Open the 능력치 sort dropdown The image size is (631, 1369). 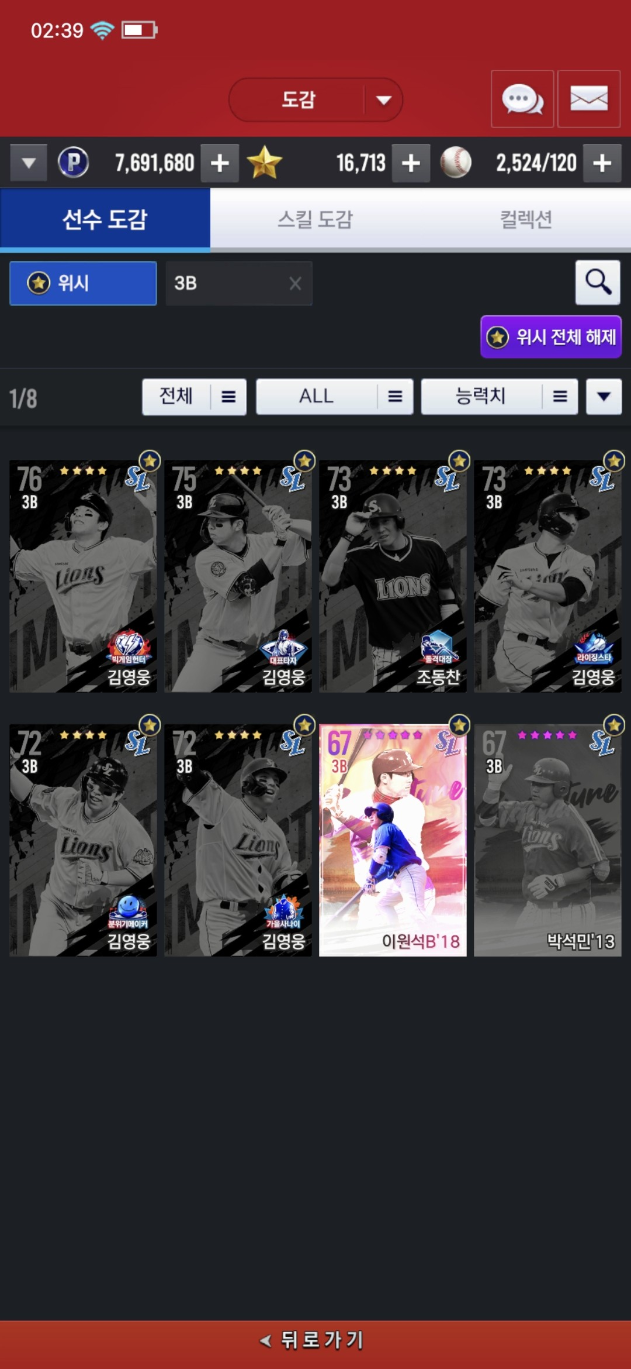500,396
